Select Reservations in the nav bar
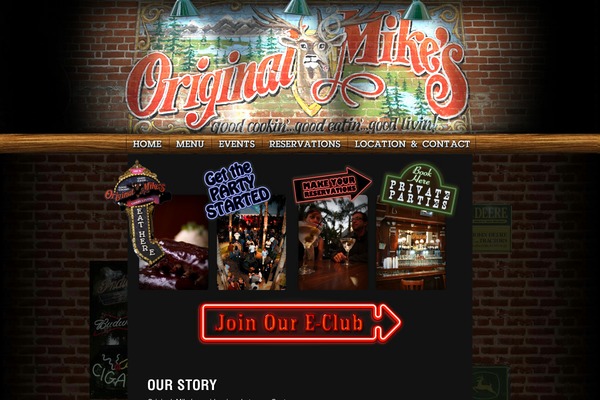The image size is (600, 400). [x=305, y=144]
